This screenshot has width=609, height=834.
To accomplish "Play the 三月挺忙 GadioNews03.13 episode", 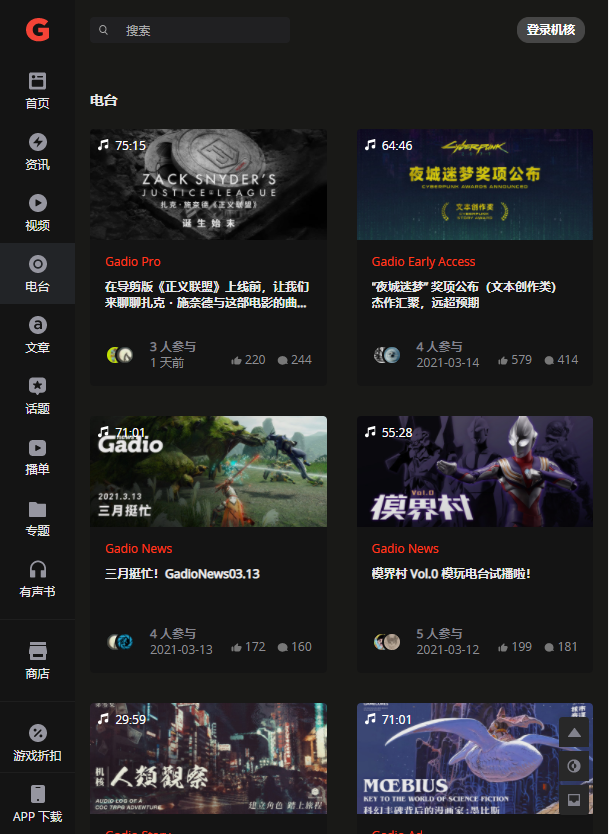I will (x=208, y=471).
